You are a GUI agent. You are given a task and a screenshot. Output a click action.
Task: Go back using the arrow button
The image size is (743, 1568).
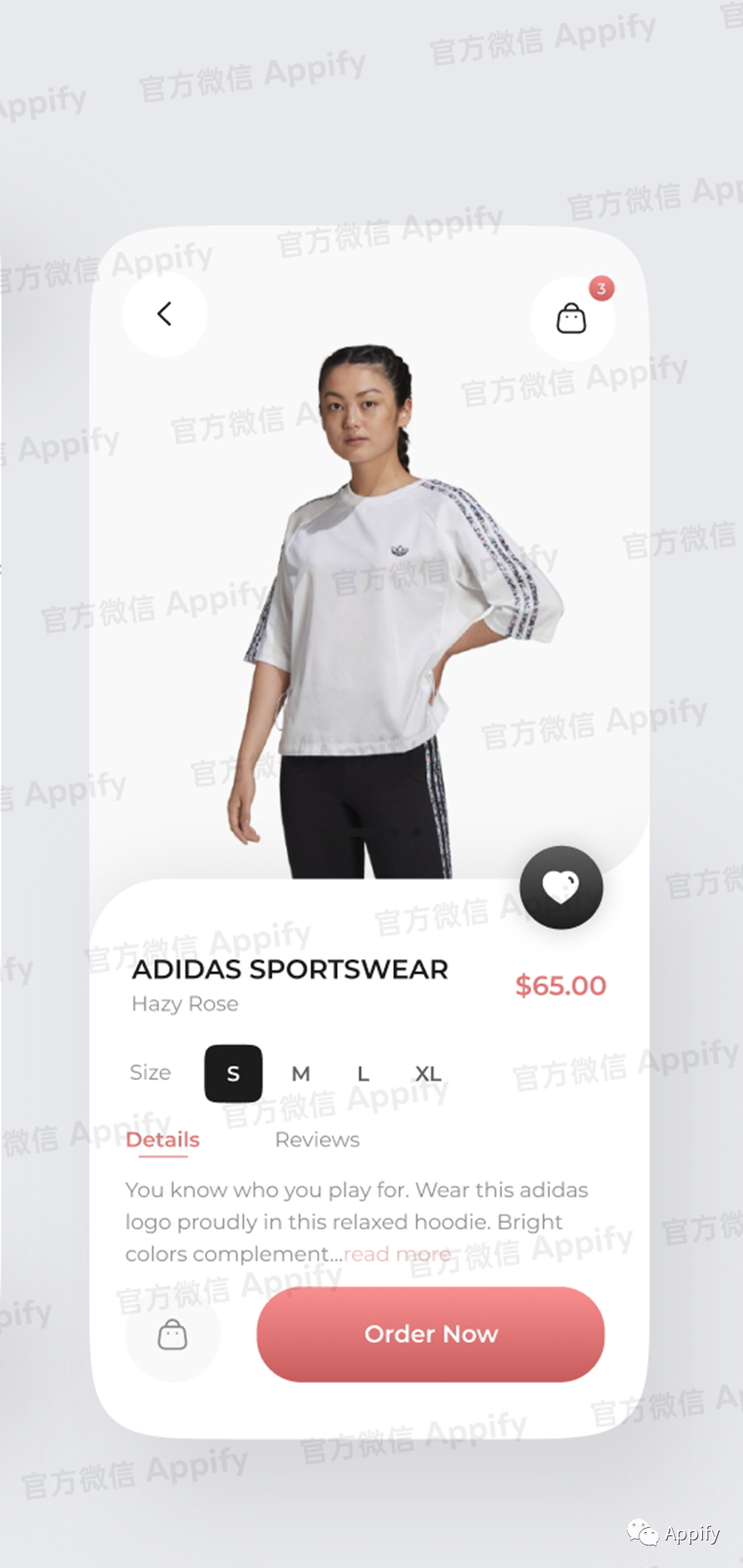pyautogui.click(x=165, y=314)
